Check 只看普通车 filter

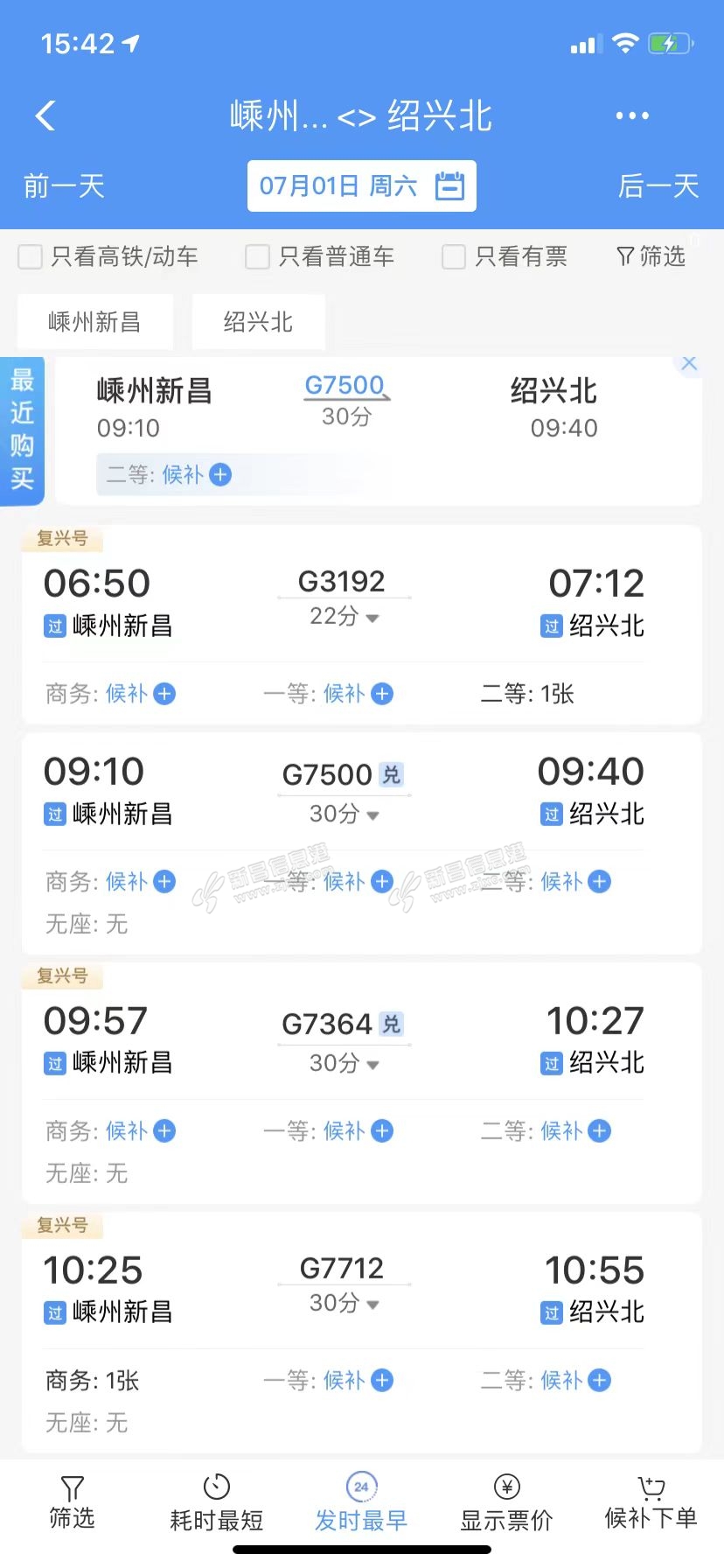[x=257, y=256]
